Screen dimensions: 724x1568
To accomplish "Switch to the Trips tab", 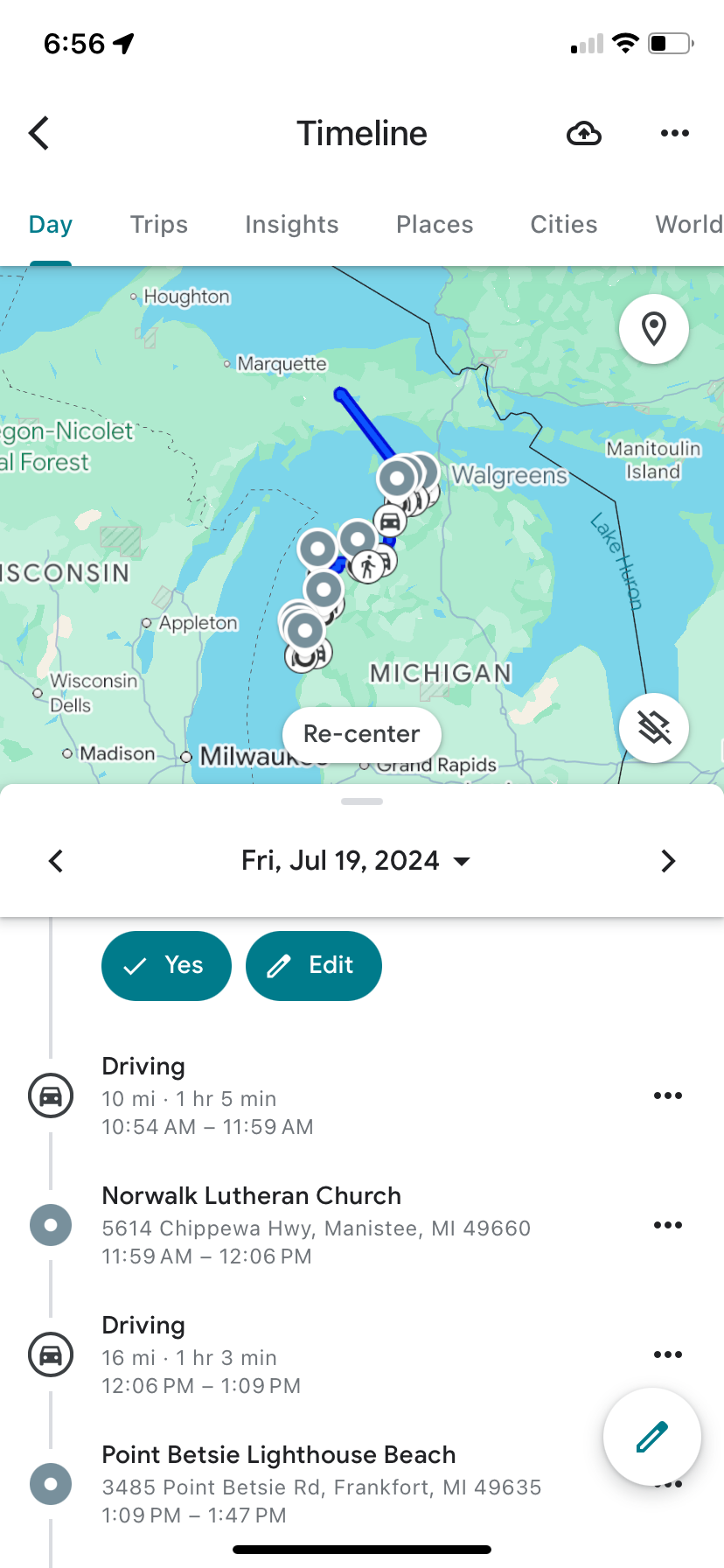I will coord(159,225).
